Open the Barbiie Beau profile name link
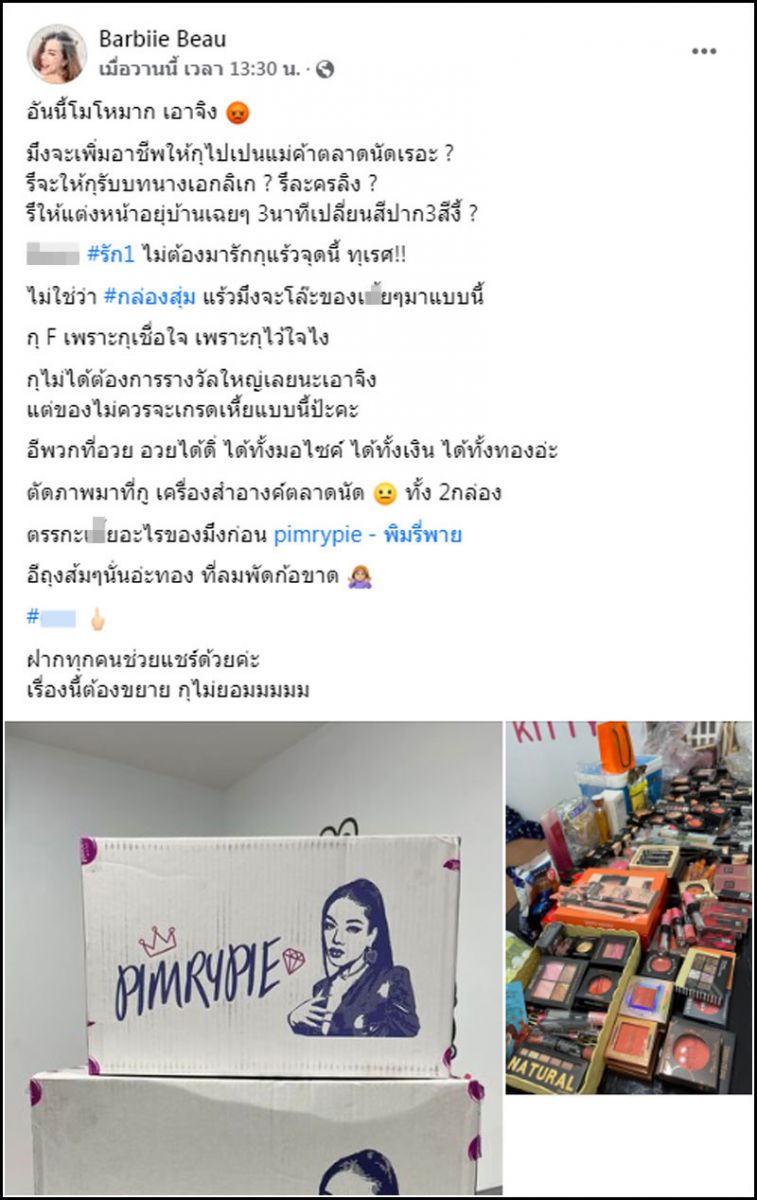The image size is (757, 1200). (x=162, y=39)
